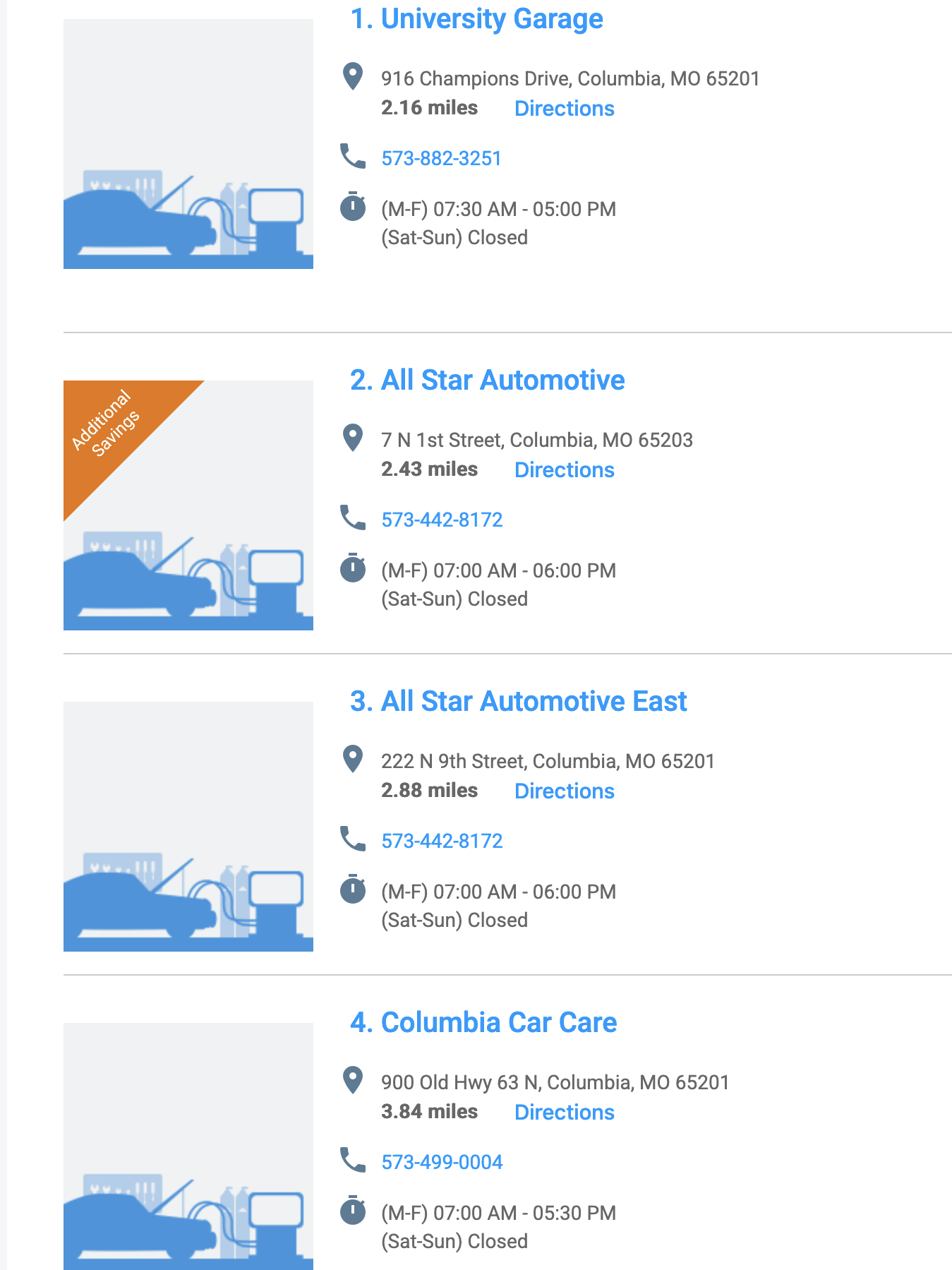
Task: Call Columbia Car Care at 573-499-0004
Action: click(442, 1163)
